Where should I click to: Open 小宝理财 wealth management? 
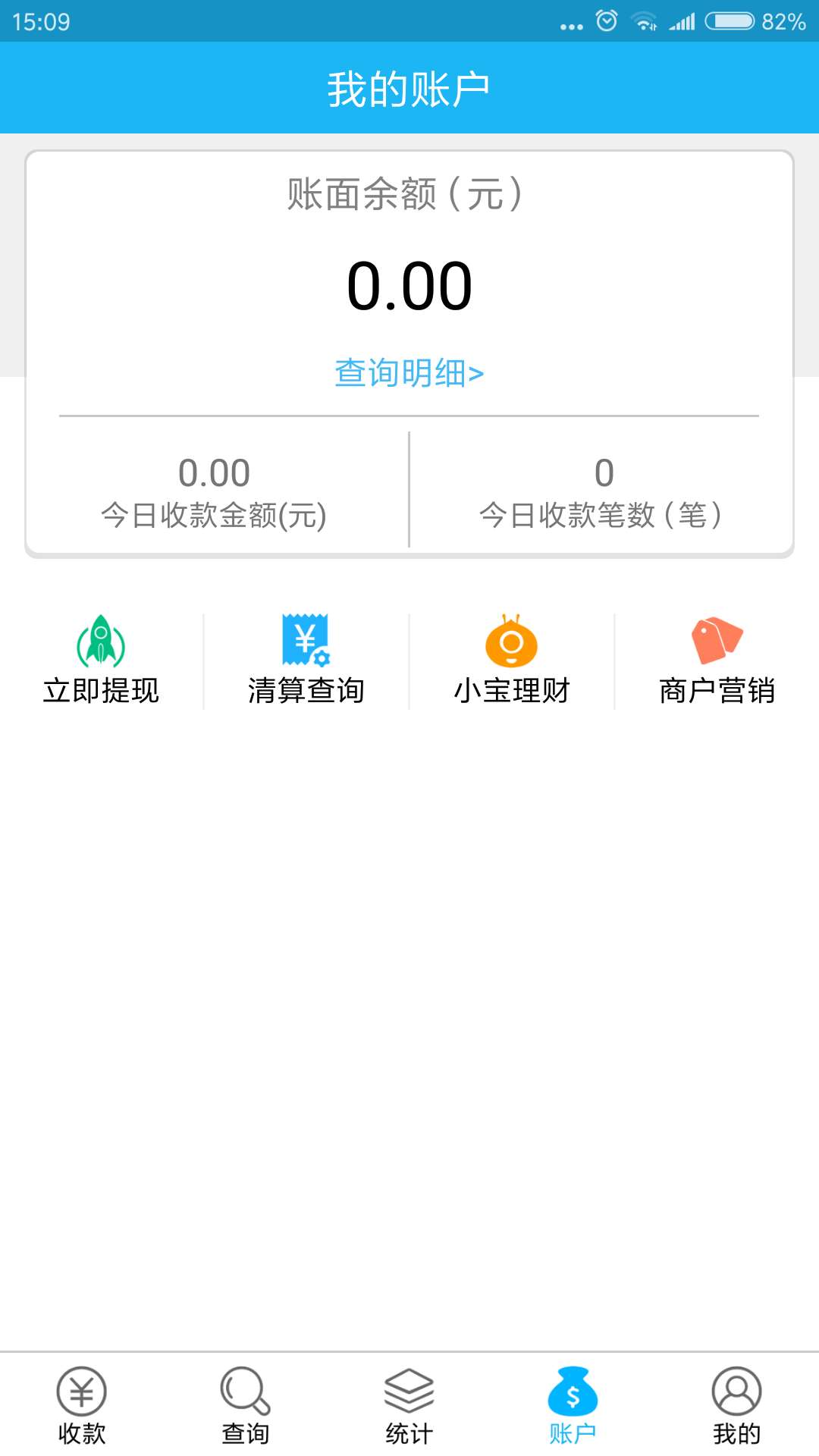(512, 661)
